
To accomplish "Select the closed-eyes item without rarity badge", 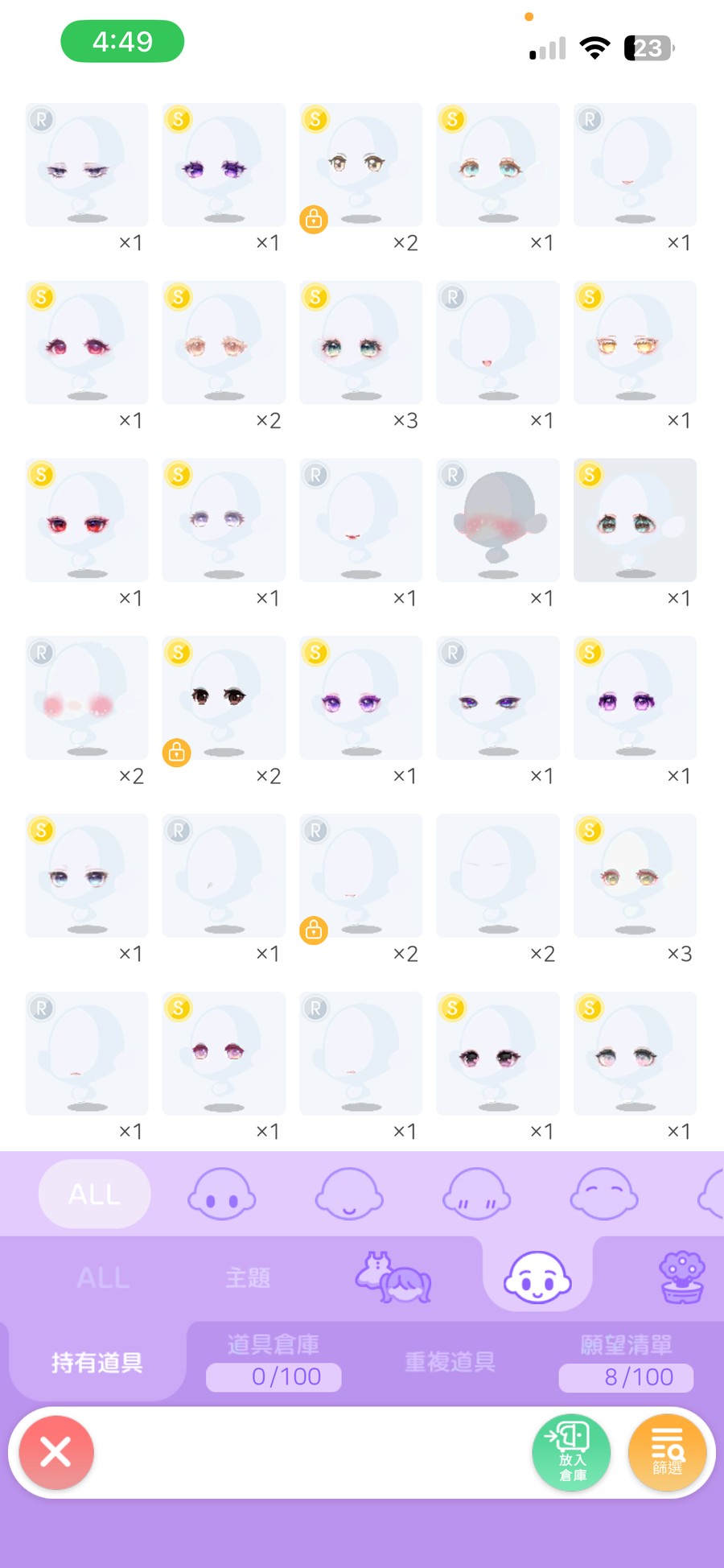I will (498, 876).
